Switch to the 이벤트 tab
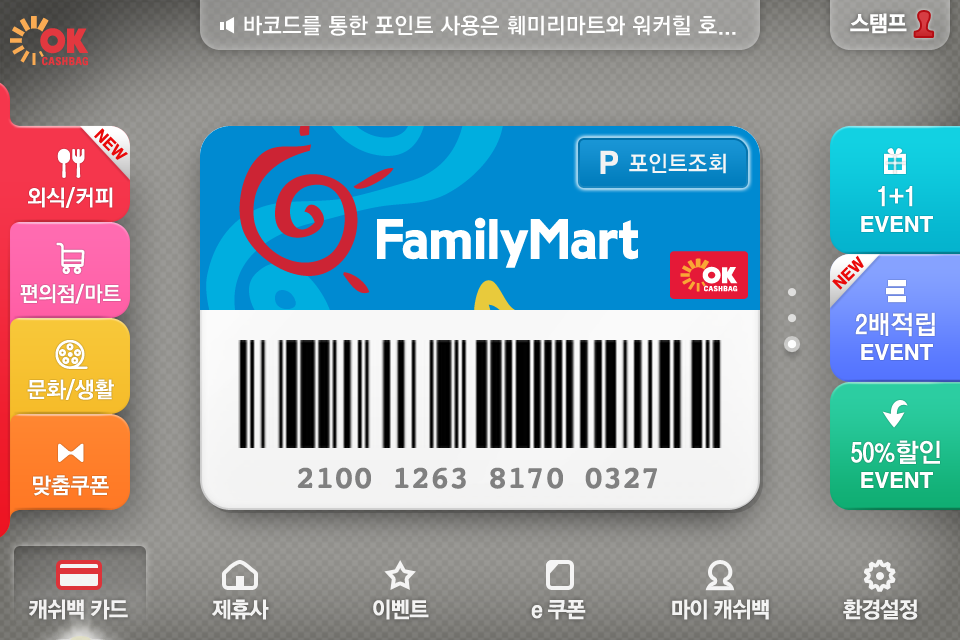The width and height of the screenshot is (960, 640). point(400,590)
